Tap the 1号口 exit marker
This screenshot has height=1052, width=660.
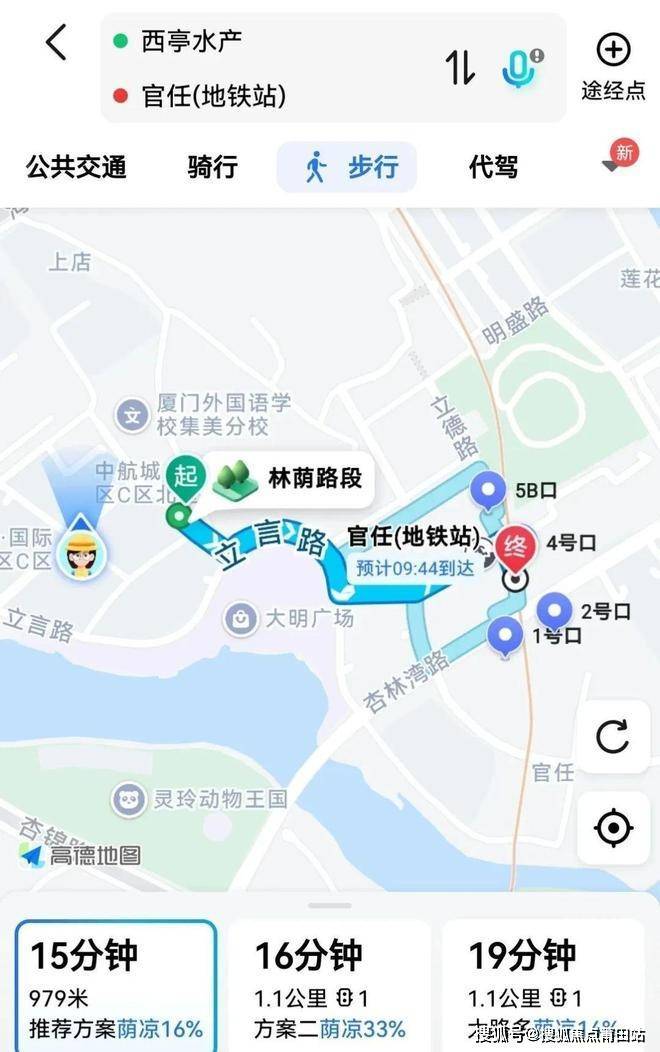505,635
